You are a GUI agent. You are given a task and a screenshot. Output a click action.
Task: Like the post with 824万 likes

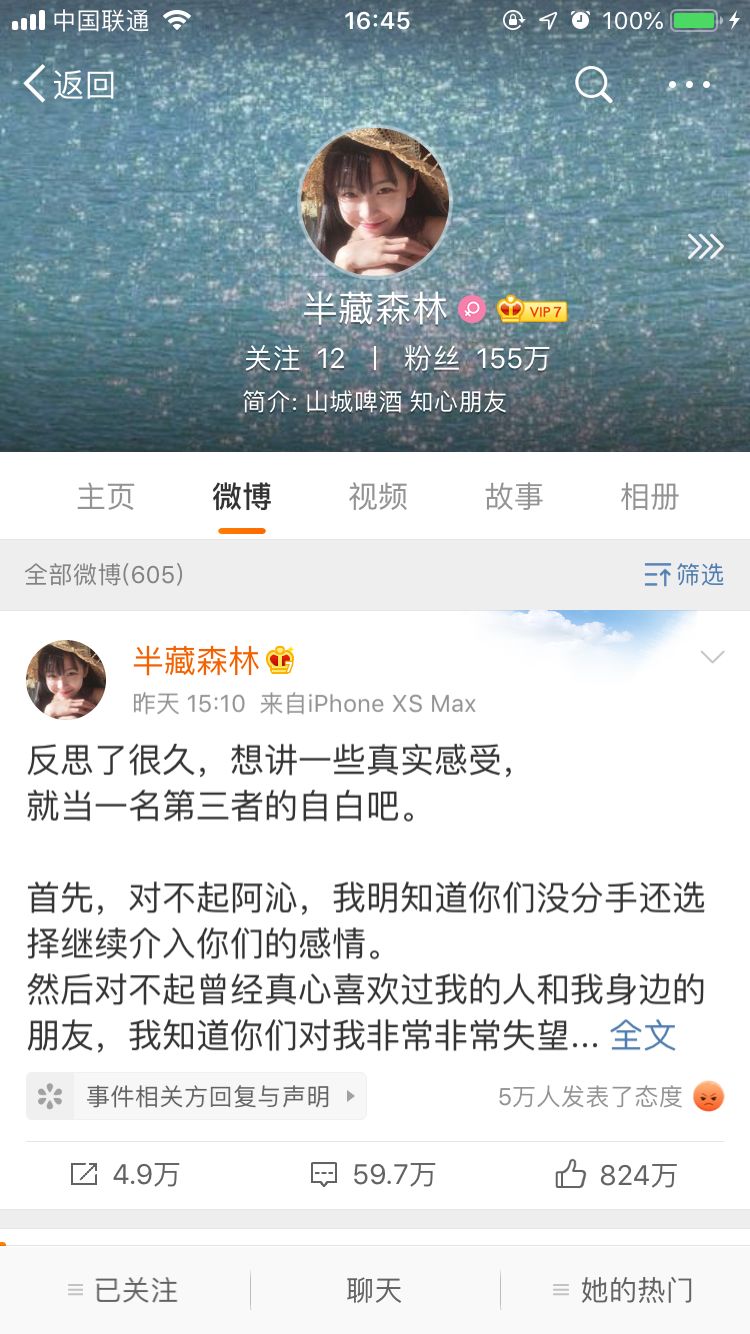coord(617,1175)
